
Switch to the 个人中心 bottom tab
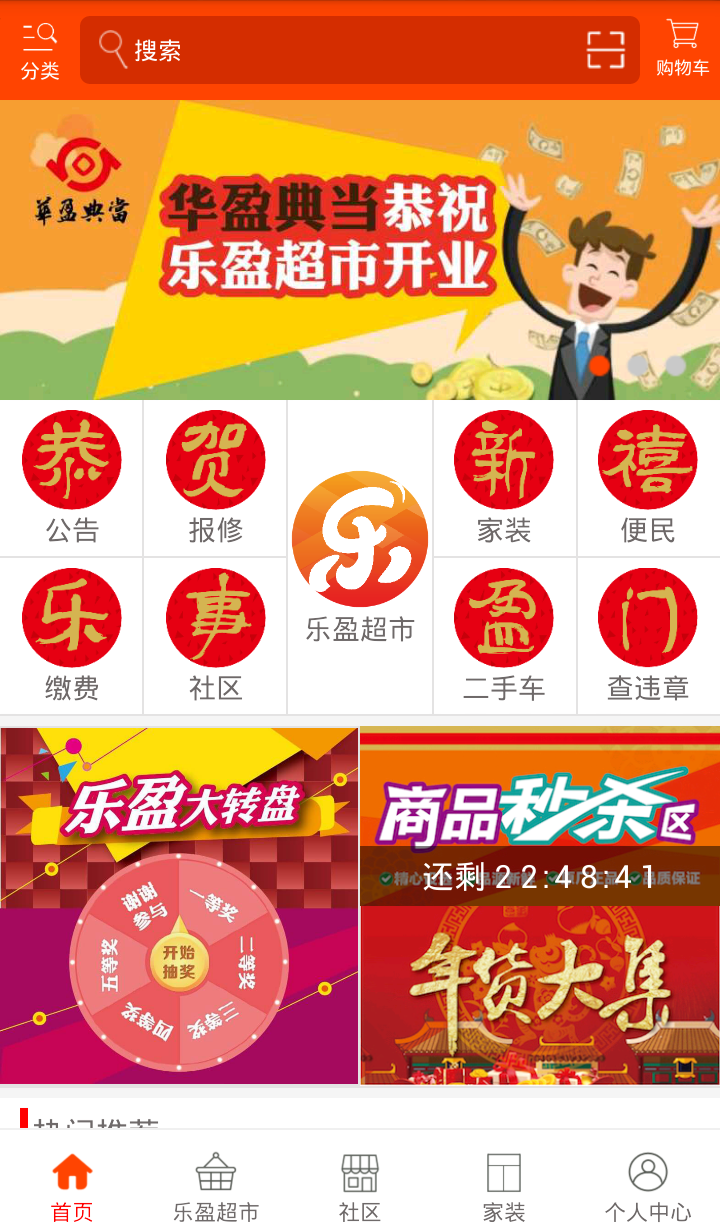[648, 1187]
